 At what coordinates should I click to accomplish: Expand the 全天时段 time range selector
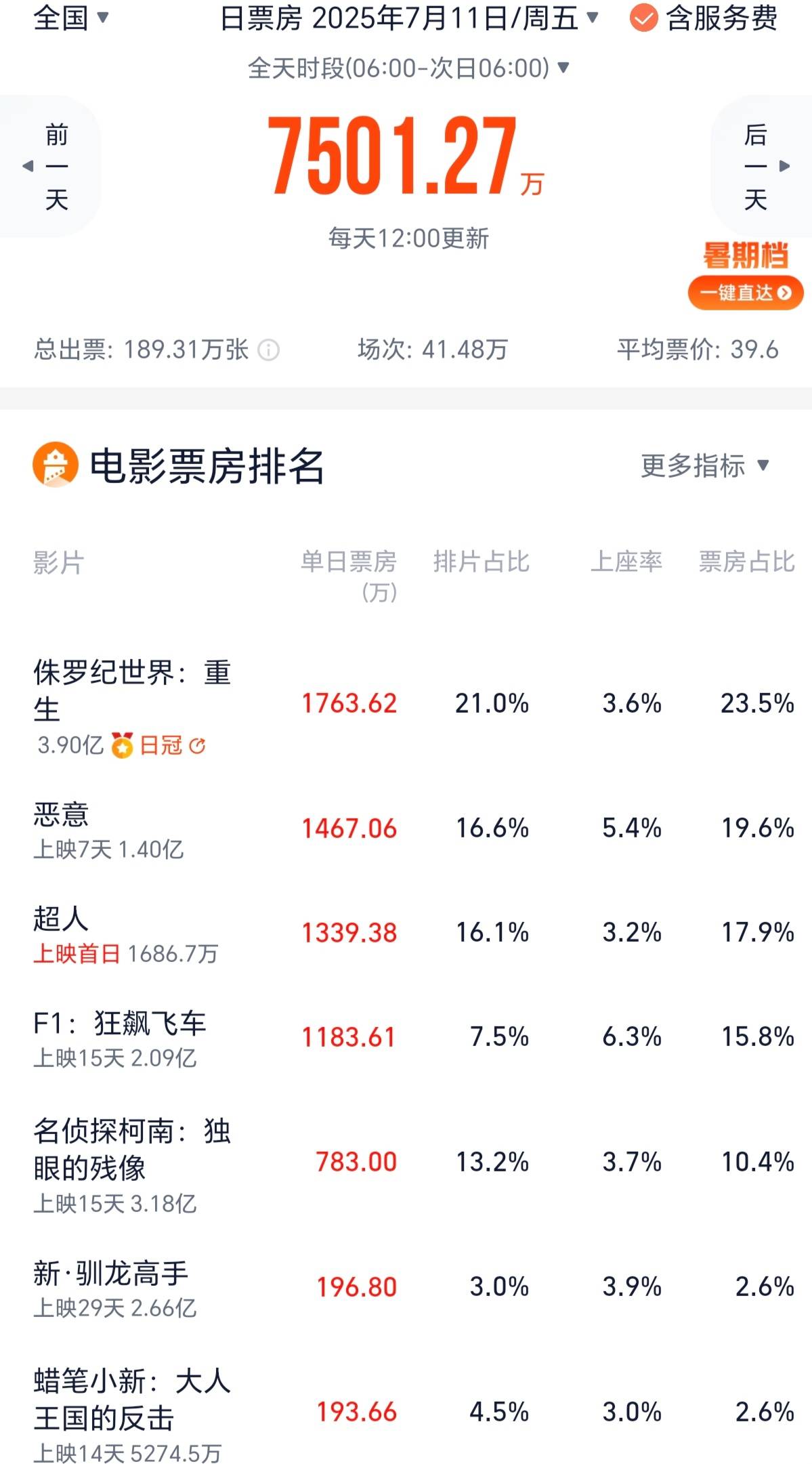click(x=409, y=68)
